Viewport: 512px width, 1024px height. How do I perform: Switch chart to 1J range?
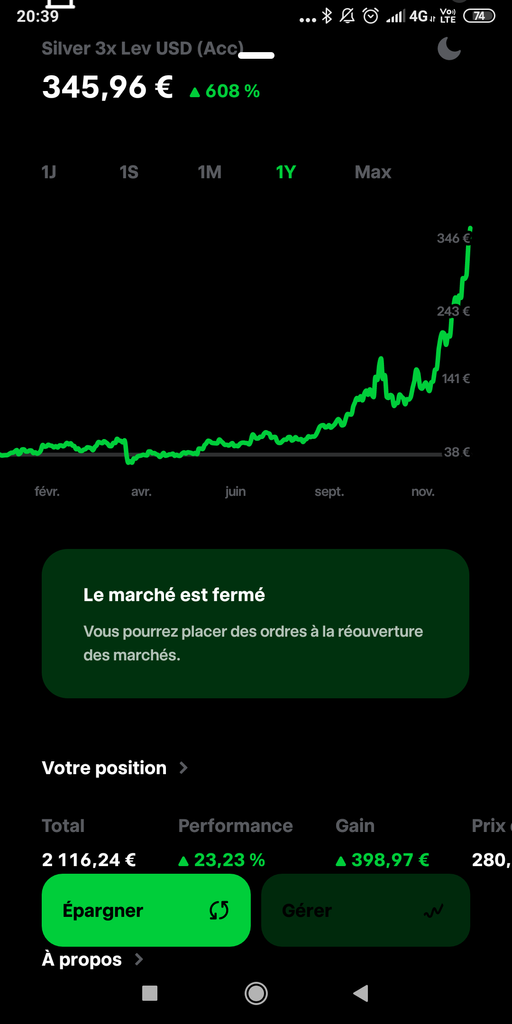coord(49,172)
